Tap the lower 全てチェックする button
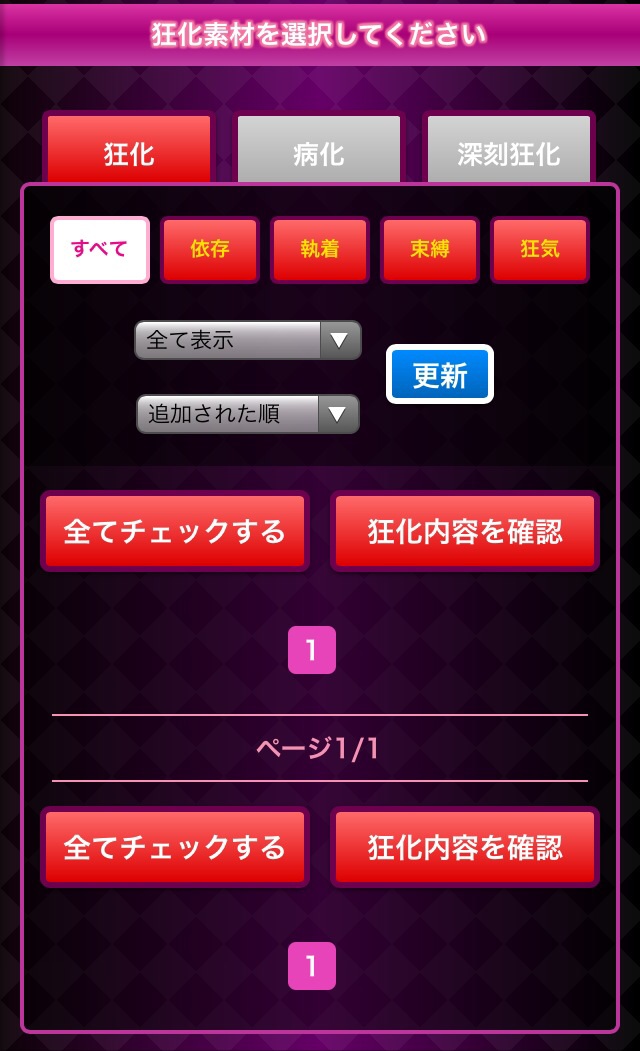 coord(175,847)
